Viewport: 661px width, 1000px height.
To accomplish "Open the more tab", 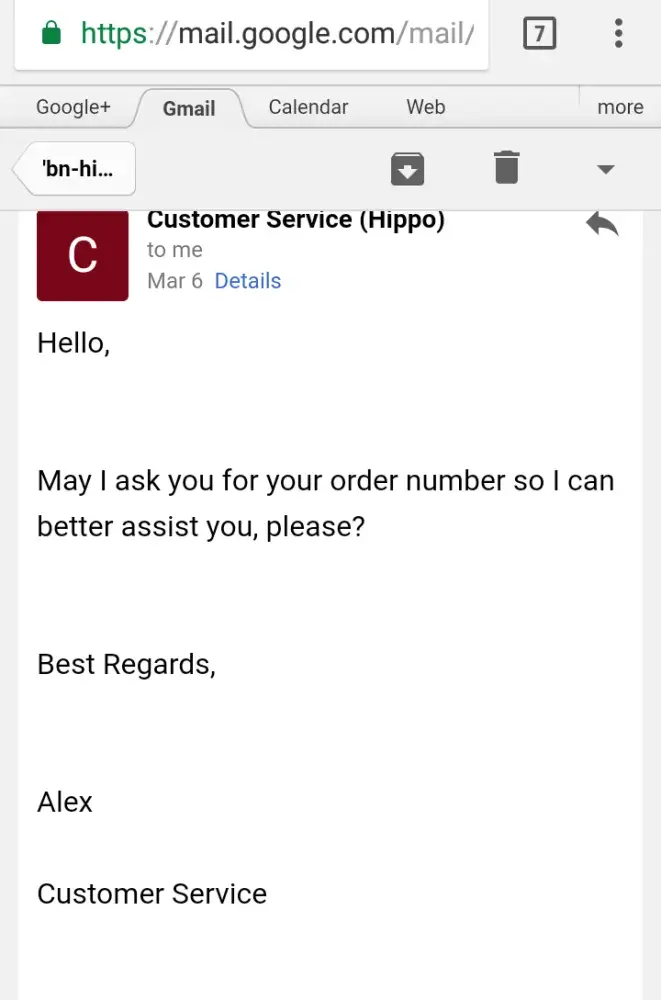I will point(620,107).
